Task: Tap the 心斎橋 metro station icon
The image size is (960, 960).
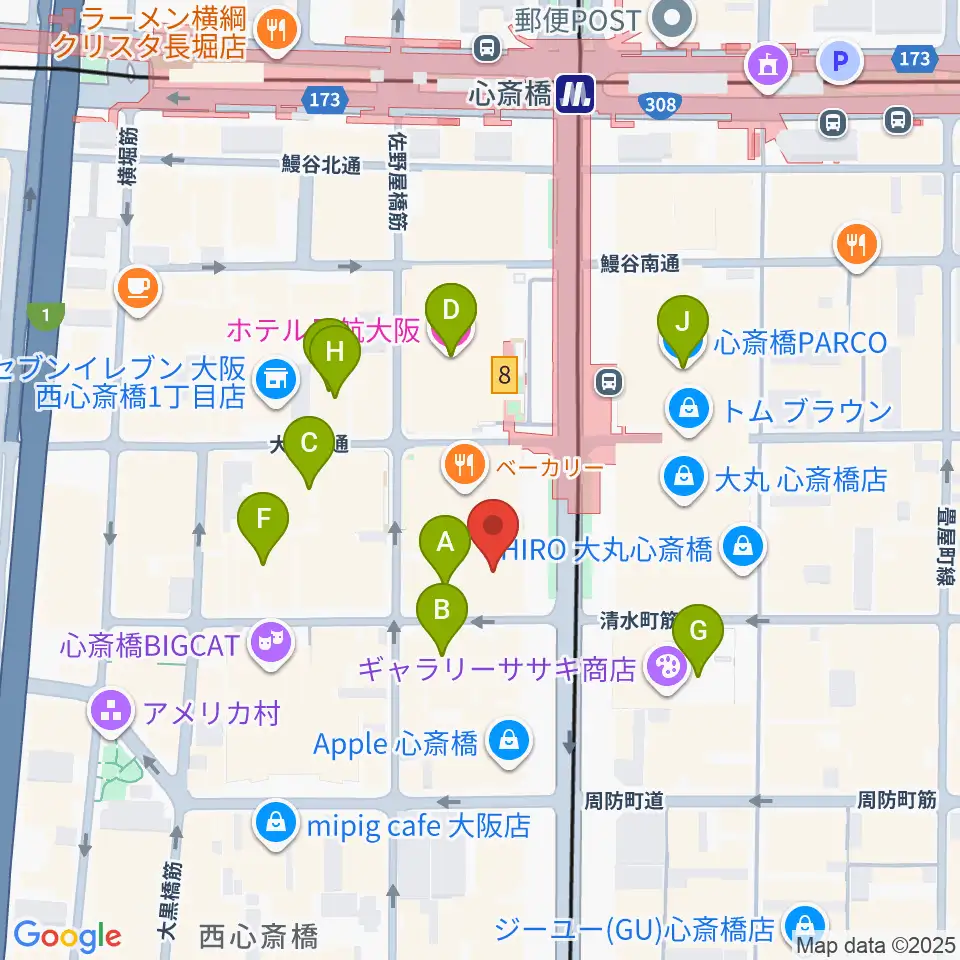Action: tap(576, 94)
